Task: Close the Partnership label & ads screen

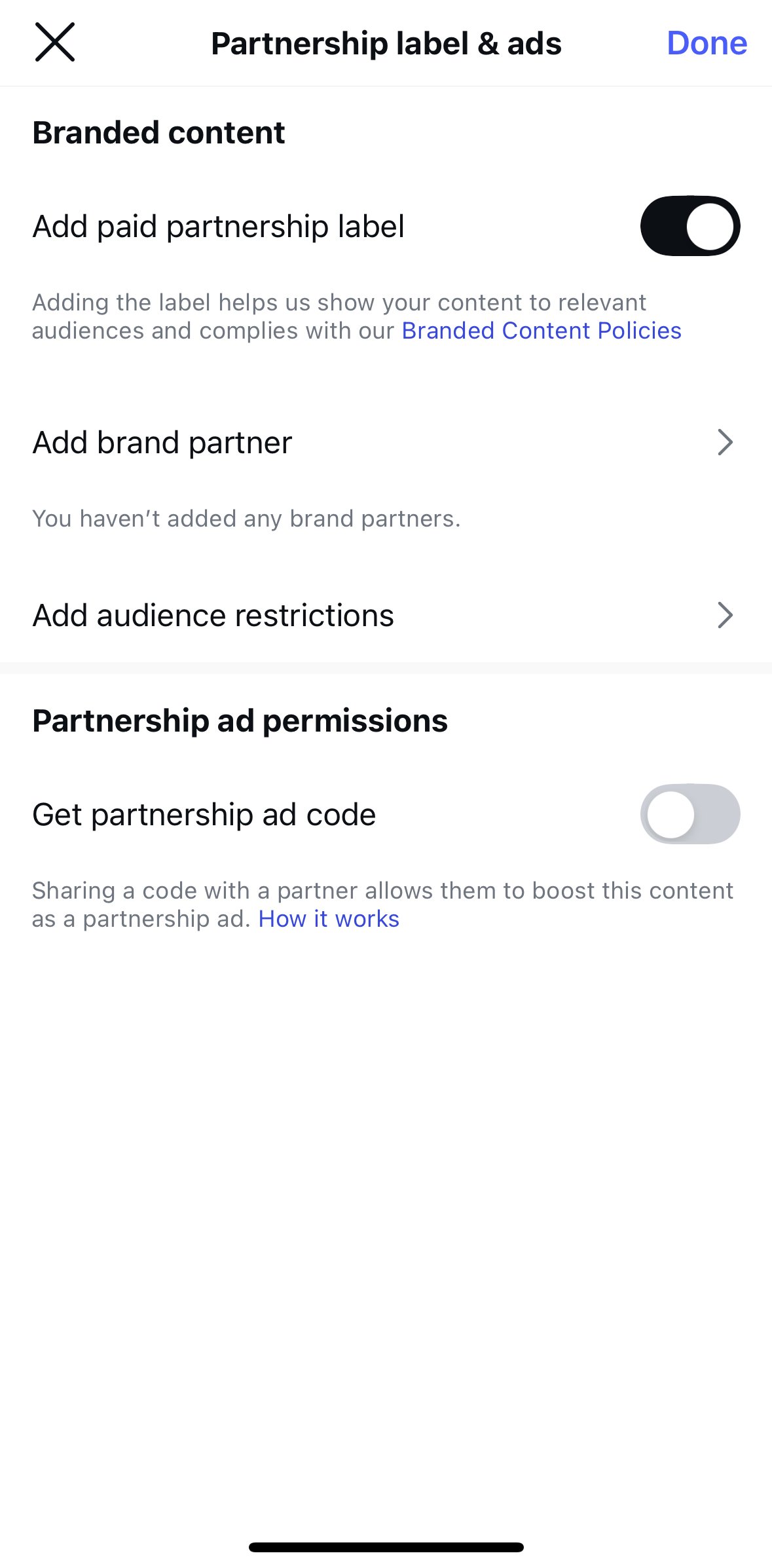Action: coord(55,43)
